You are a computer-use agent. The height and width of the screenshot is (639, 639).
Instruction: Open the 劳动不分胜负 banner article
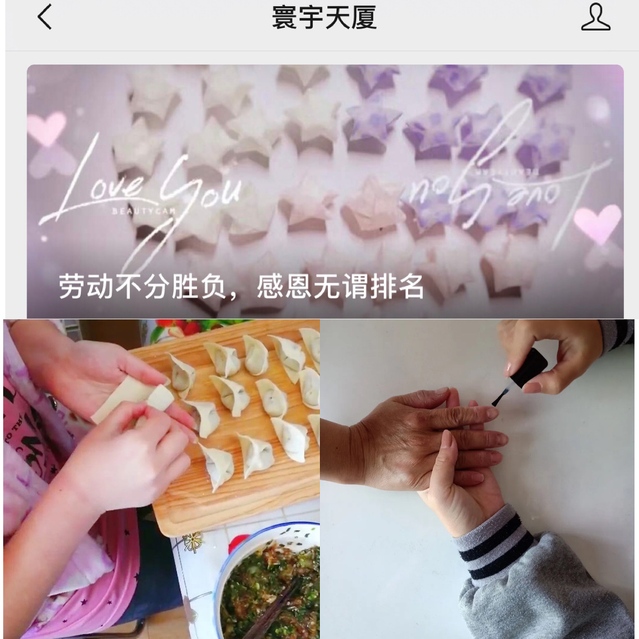click(324, 192)
